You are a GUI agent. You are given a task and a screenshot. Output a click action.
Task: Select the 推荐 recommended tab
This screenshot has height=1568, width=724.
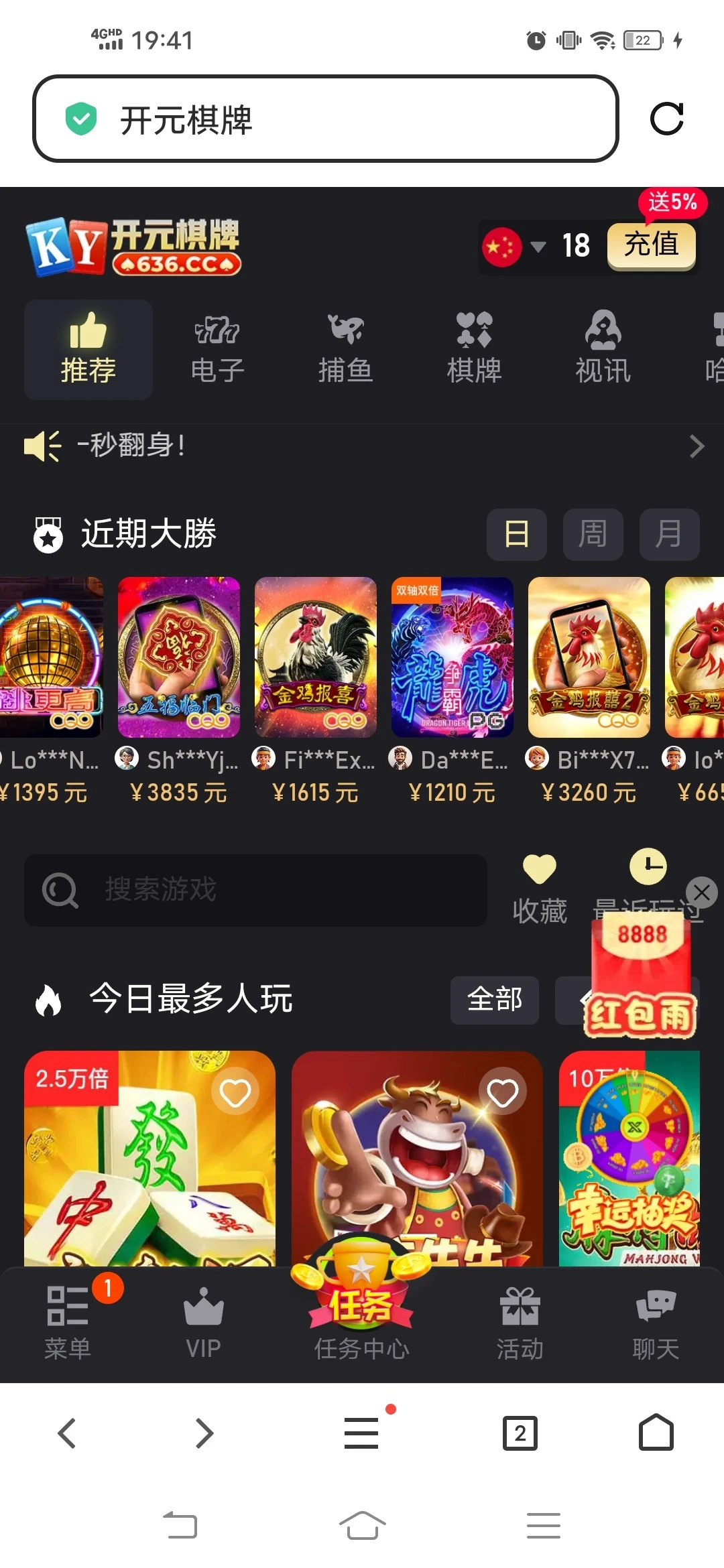[x=88, y=350]
